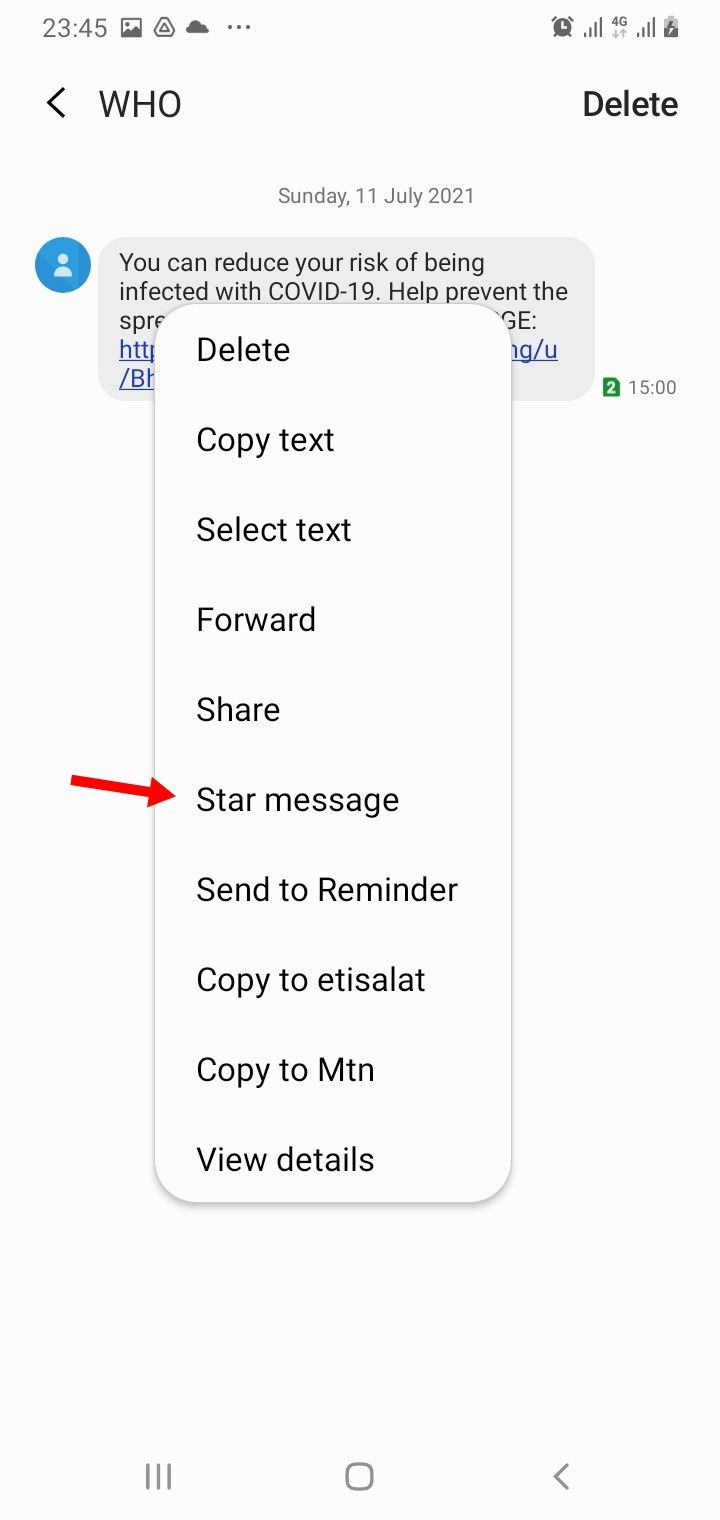Viewport: 720px width, 1520px height.
Task: Tap the green delivered checkmark badge
Action: click(611, 387)
